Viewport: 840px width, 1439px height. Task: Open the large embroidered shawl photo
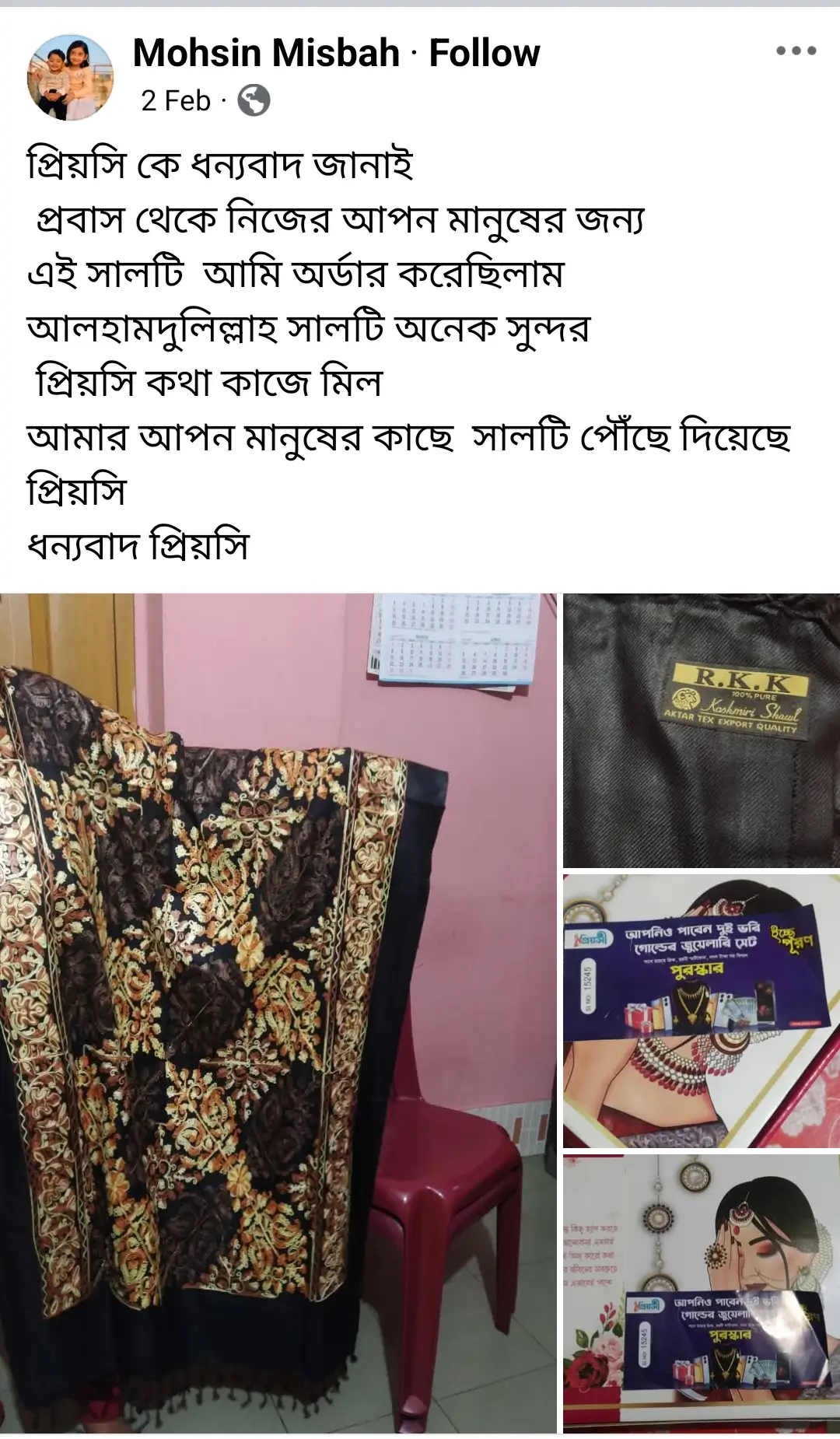tap(278, 1013)
